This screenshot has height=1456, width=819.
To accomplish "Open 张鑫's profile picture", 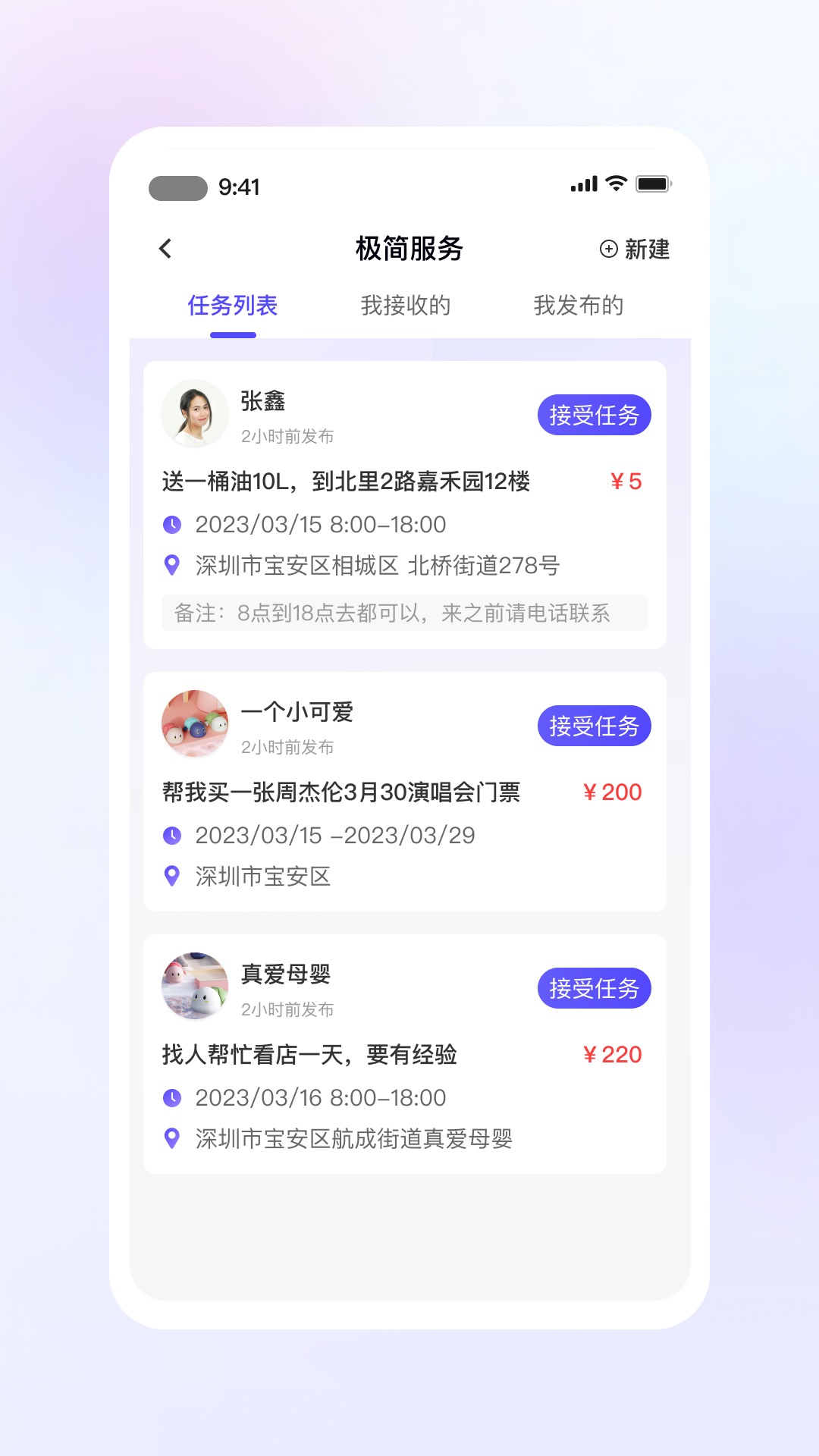I will (195, 413).
